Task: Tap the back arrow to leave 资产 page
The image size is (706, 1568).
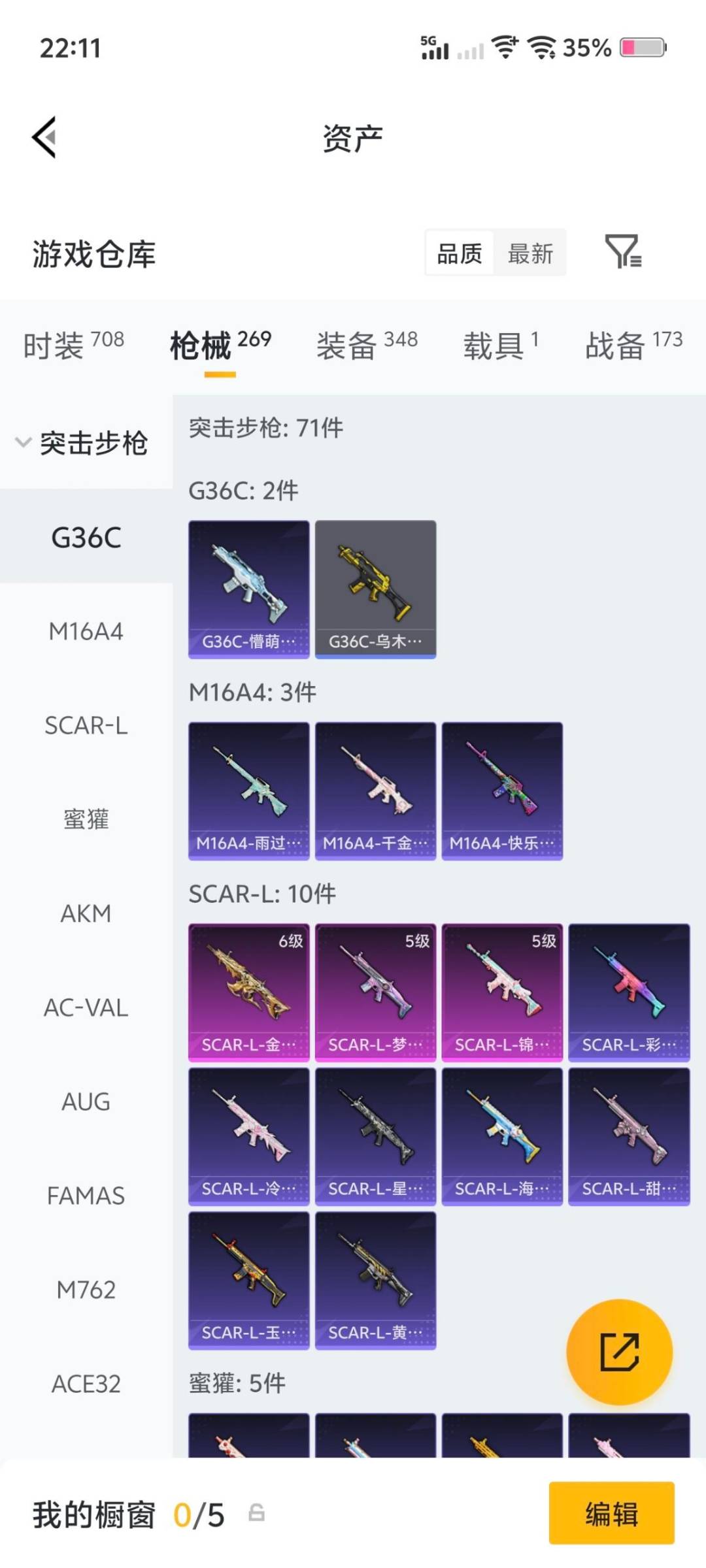Action: 42,139
